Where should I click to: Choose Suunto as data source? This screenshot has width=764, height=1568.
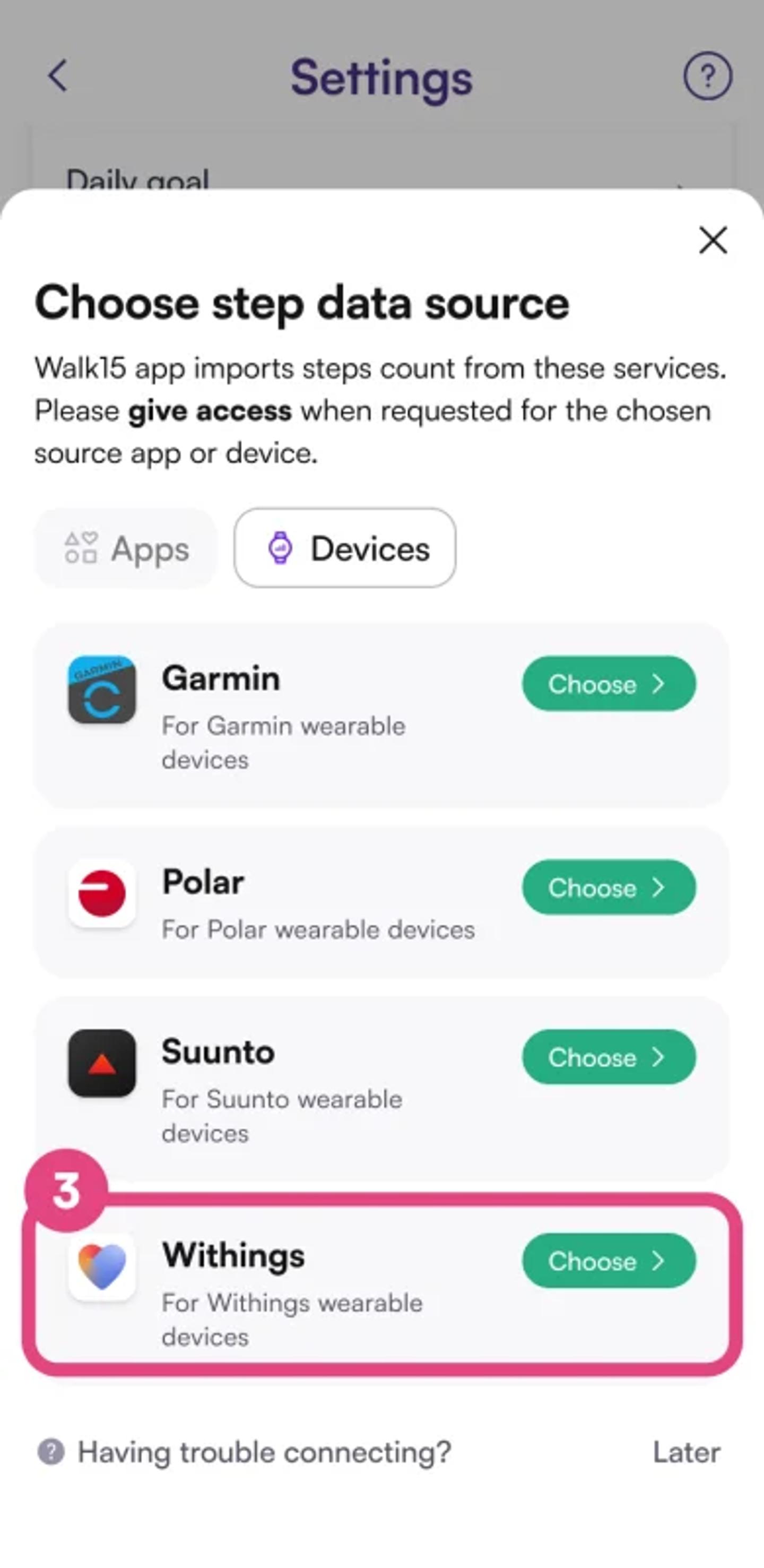pos(608,1057)
